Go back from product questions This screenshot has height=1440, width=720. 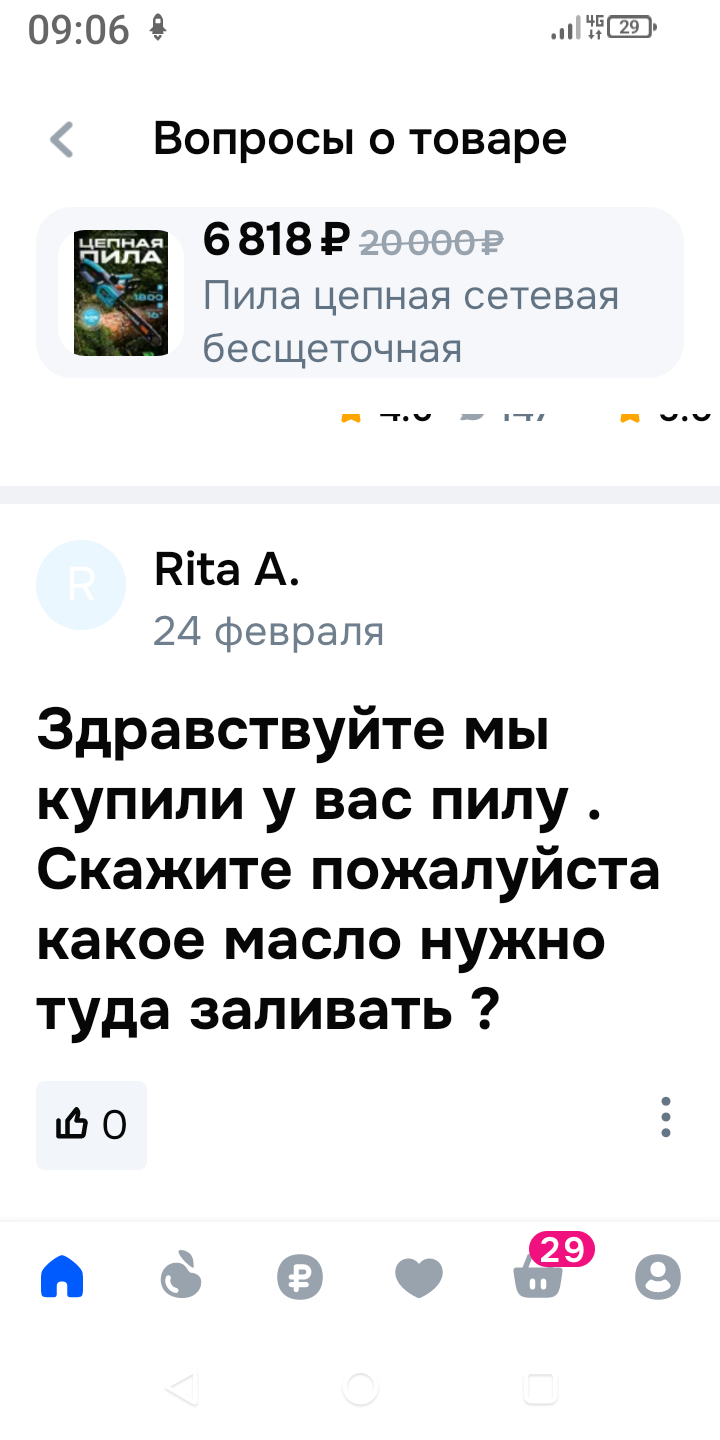62,140
